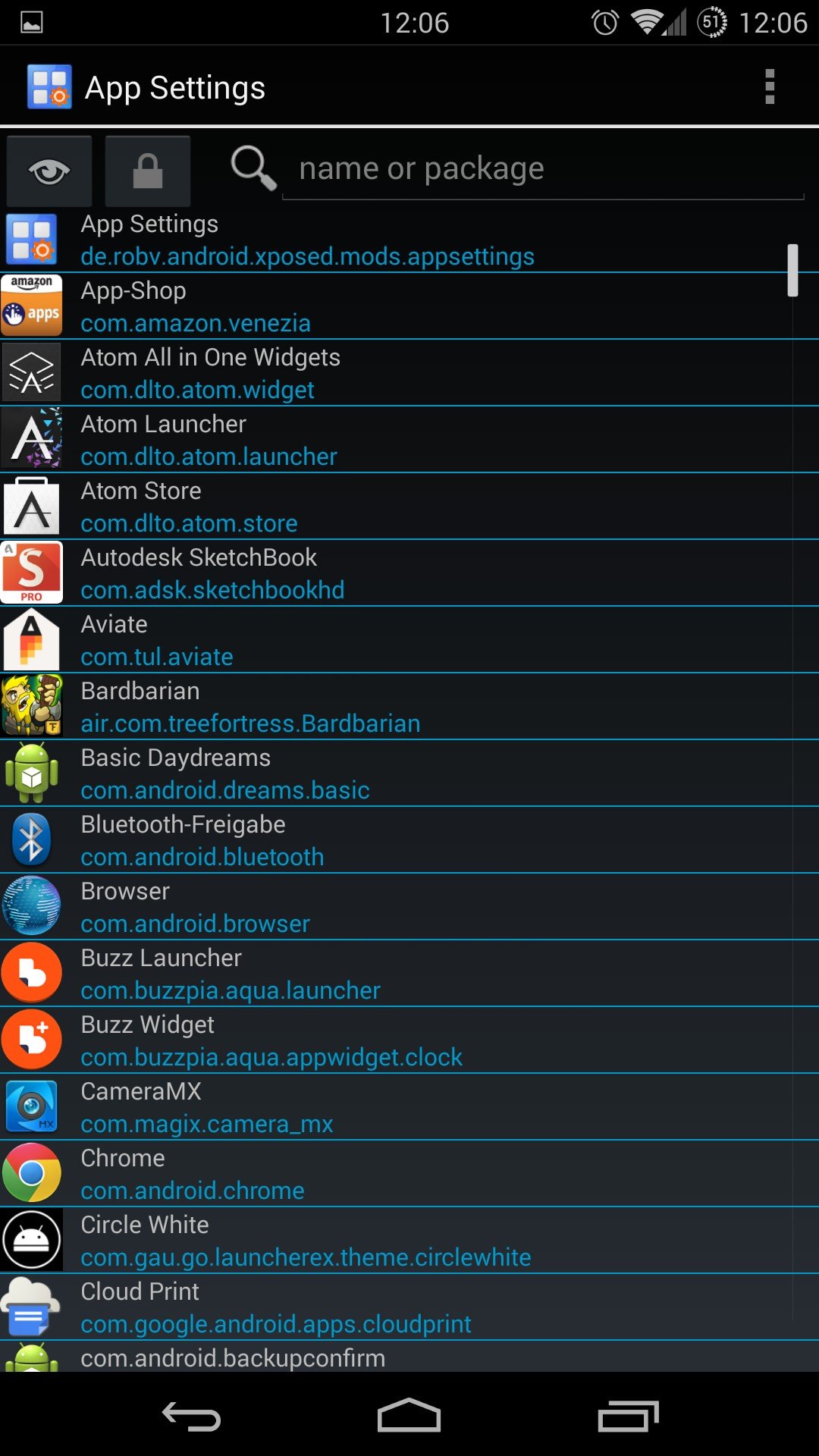Select Buzz Widget
819x1456 pixels.
(409, 1040)
